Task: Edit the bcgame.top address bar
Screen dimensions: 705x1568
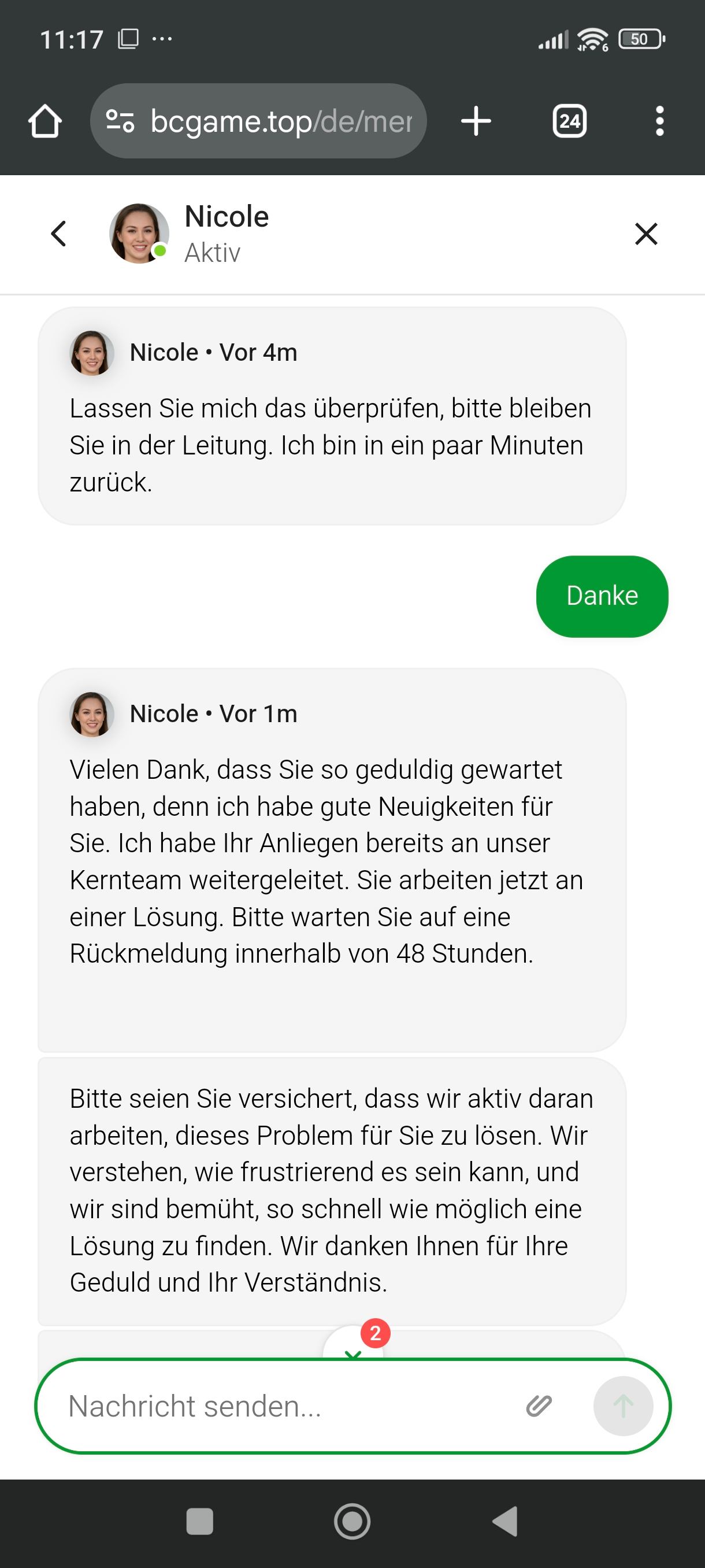Action: [x=280, y=121]
